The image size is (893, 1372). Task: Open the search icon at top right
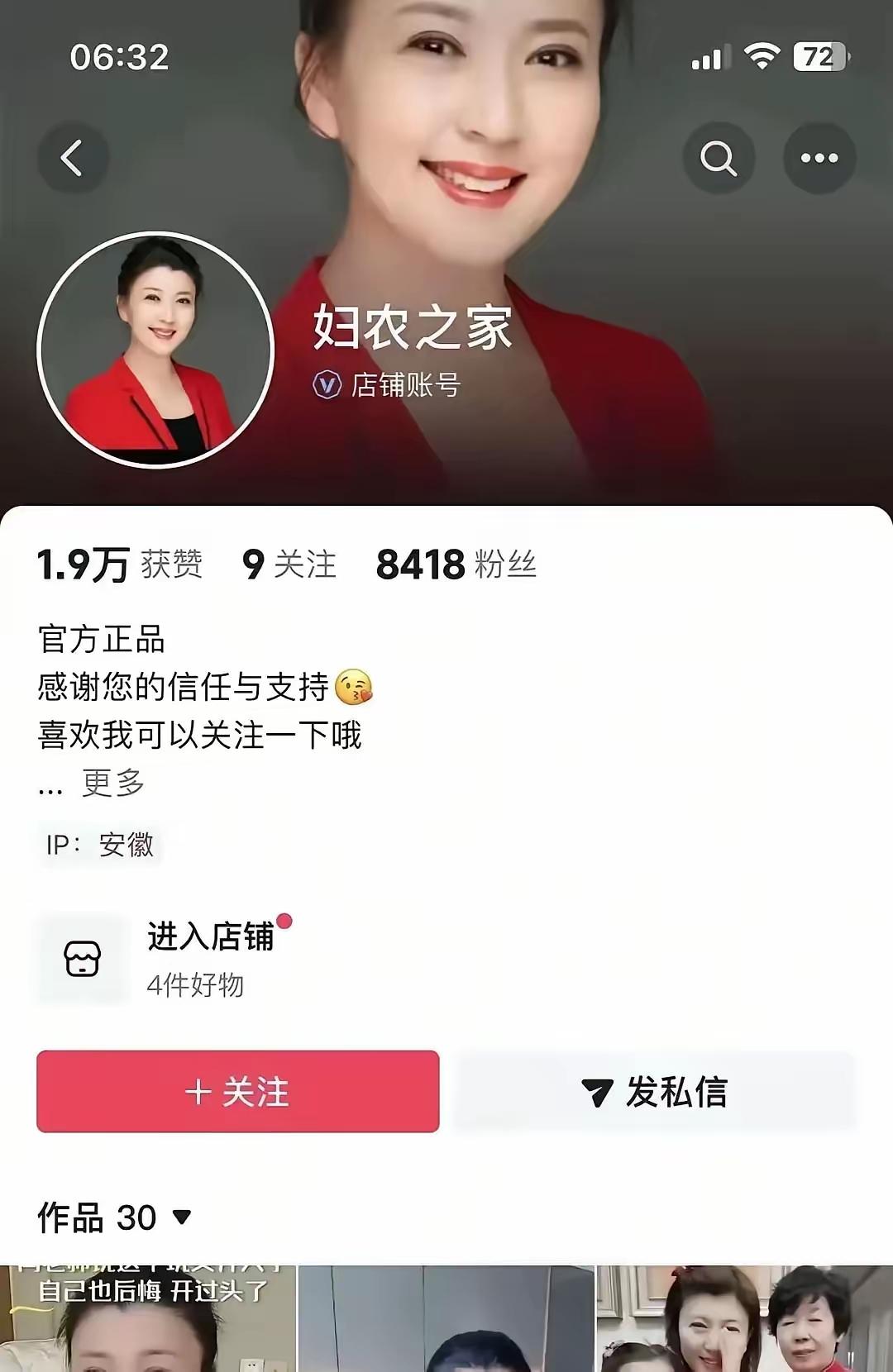pos(719,157)
